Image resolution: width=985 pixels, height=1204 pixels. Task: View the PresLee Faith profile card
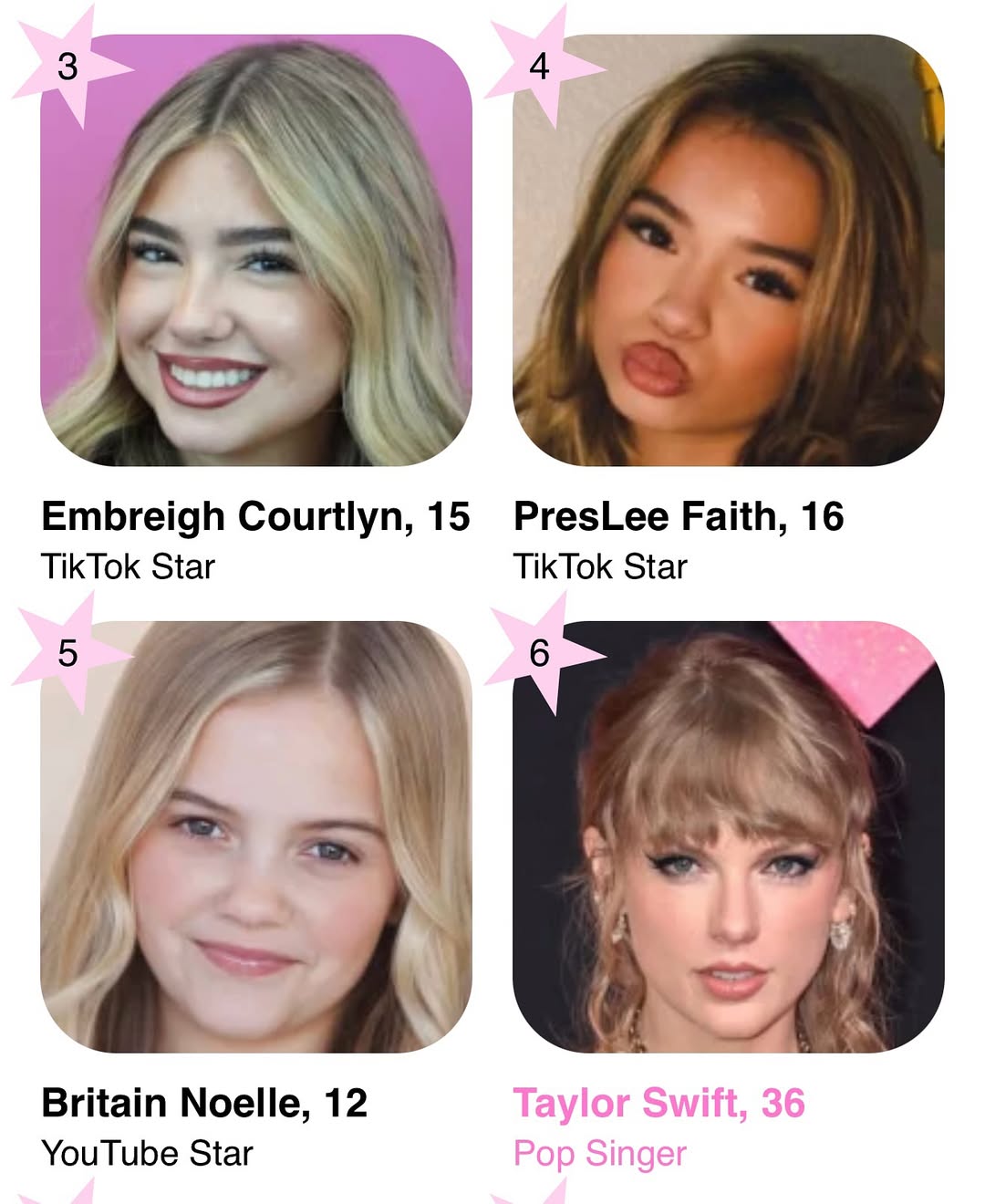[728, 251]
